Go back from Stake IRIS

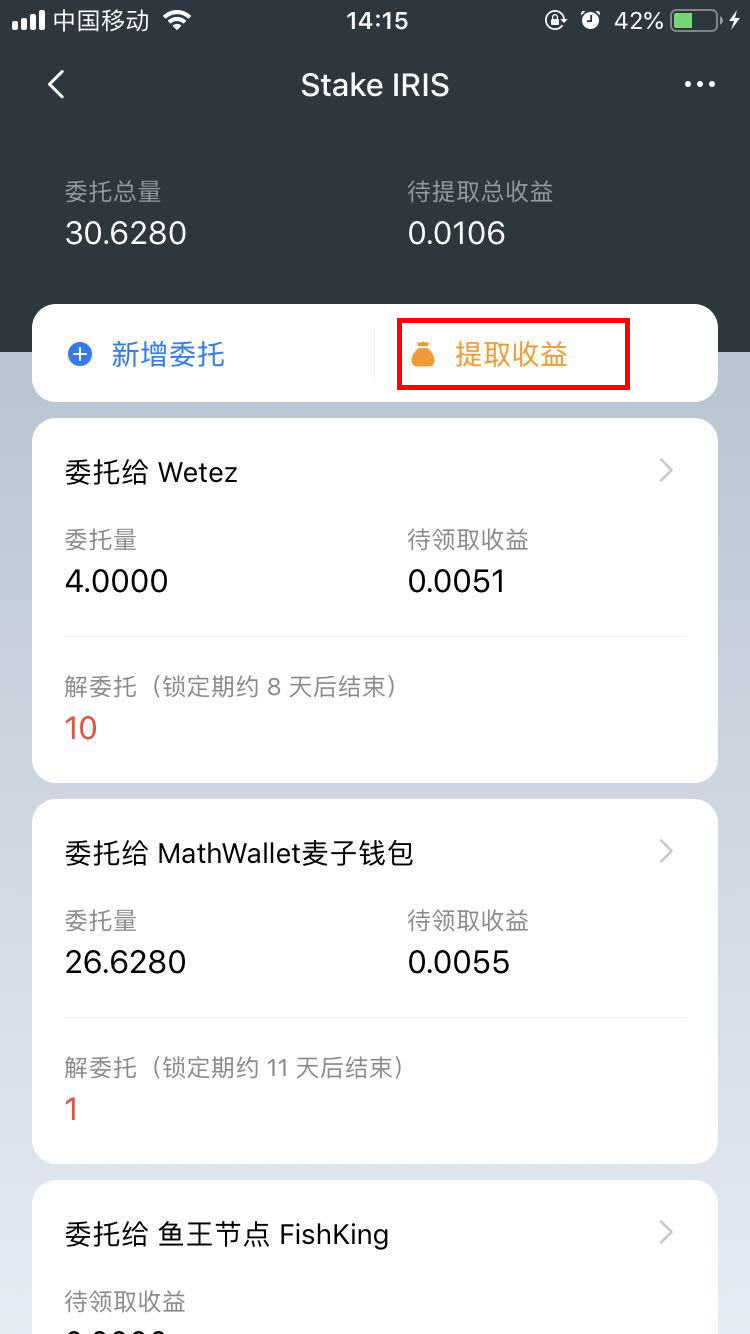coord(57,85)
